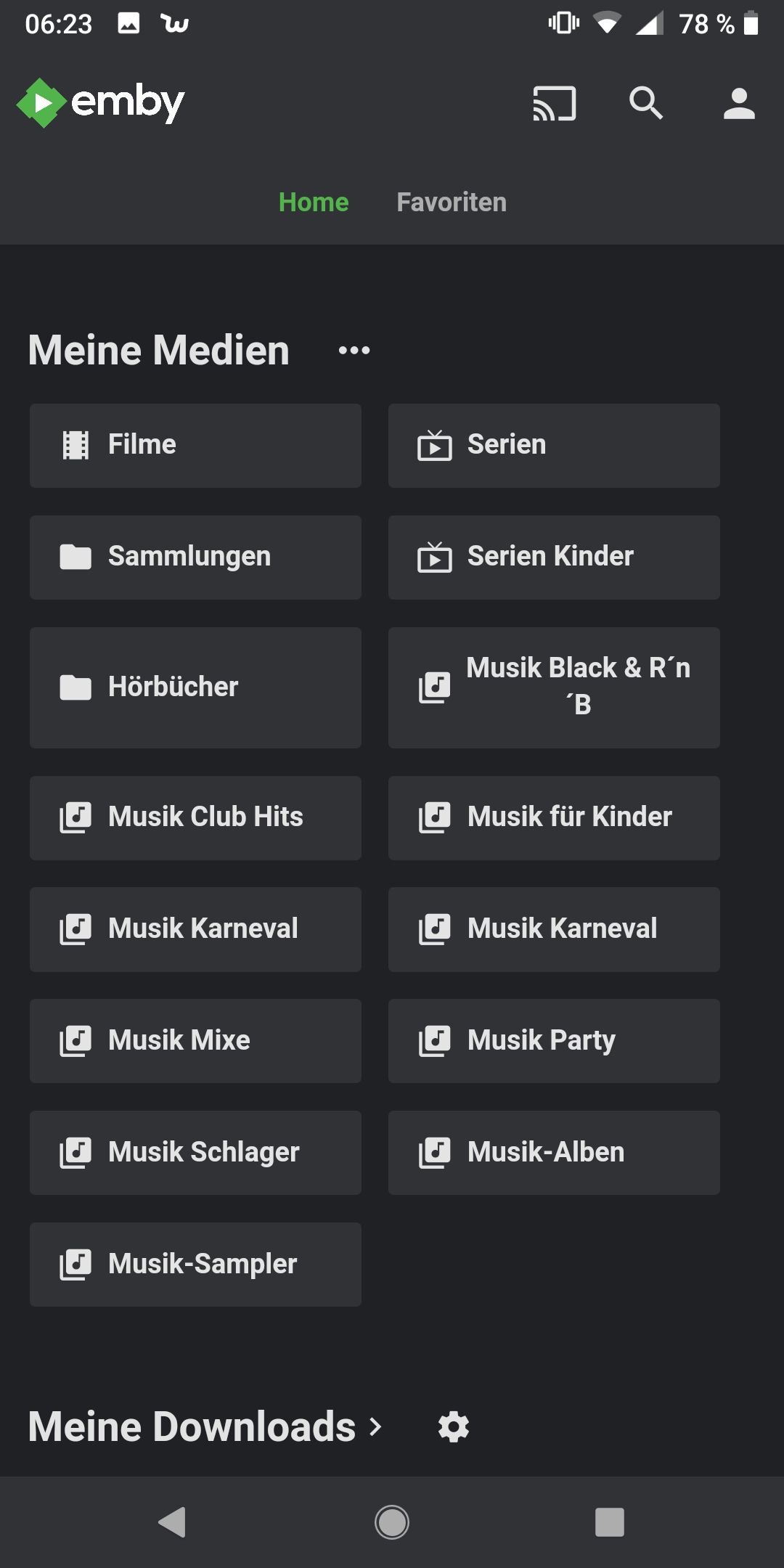
Task: Open the downloads settings gear
Action: (x=454, y=1427)
